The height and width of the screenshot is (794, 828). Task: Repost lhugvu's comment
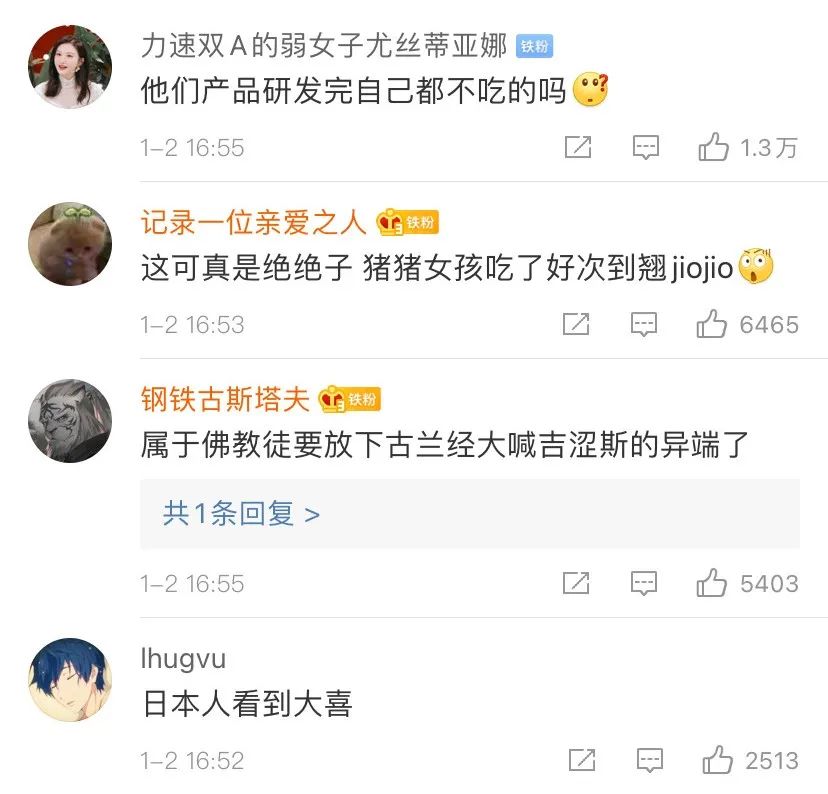click(x=582, y=760)
